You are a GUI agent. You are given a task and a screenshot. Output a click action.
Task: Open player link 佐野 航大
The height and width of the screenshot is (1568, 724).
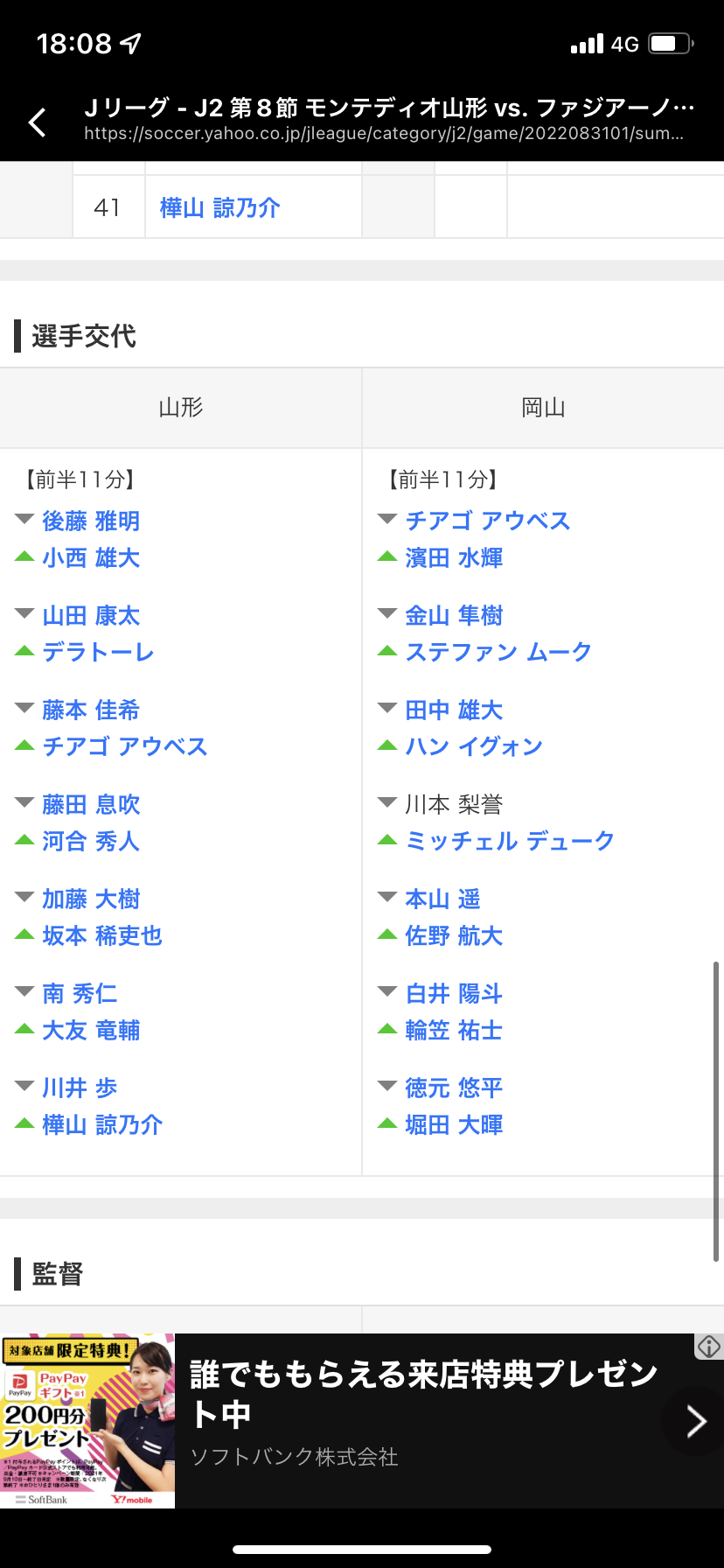[x=454, y=936]
